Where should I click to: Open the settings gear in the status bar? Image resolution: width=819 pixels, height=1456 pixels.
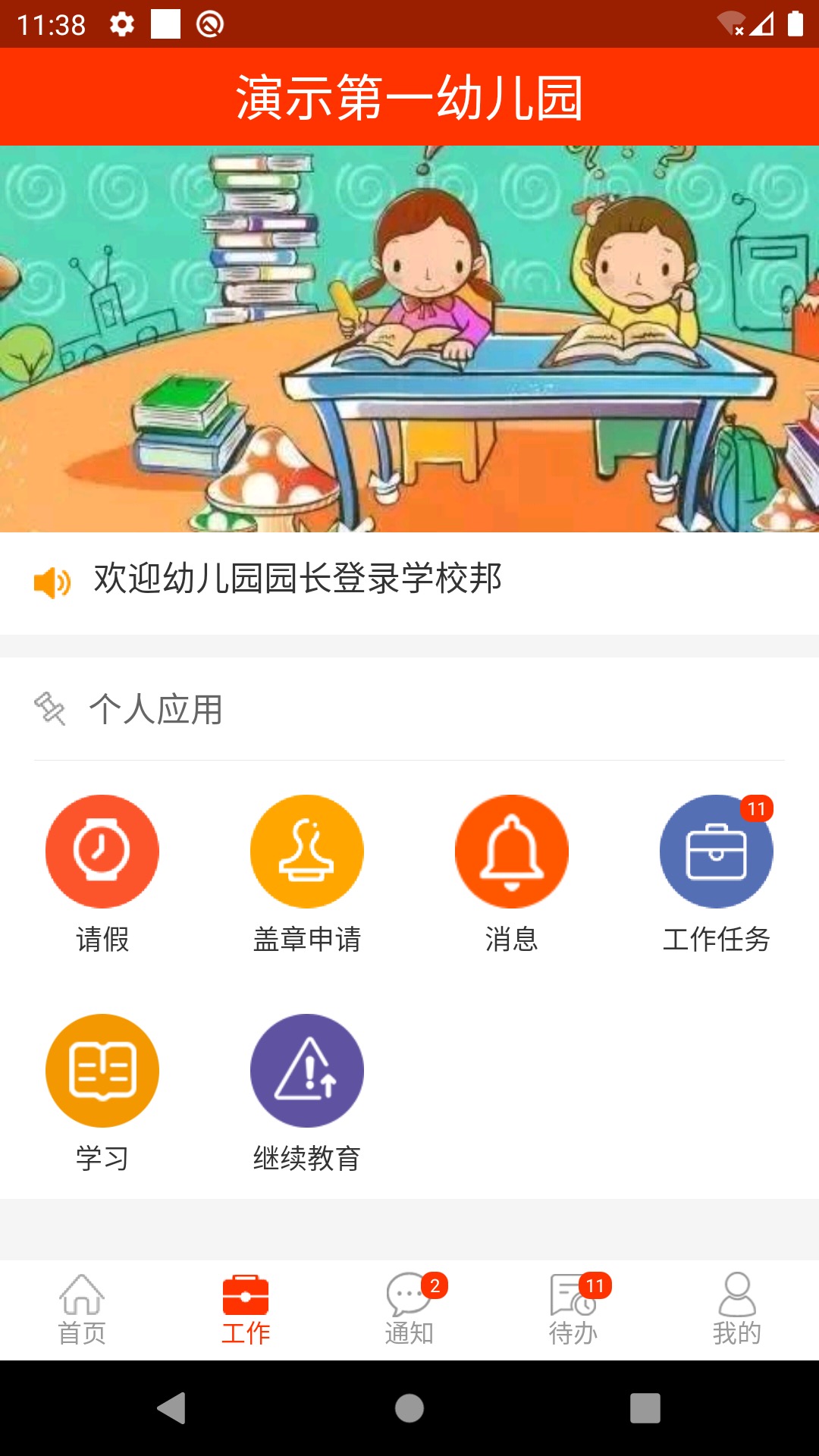point(121,23)
